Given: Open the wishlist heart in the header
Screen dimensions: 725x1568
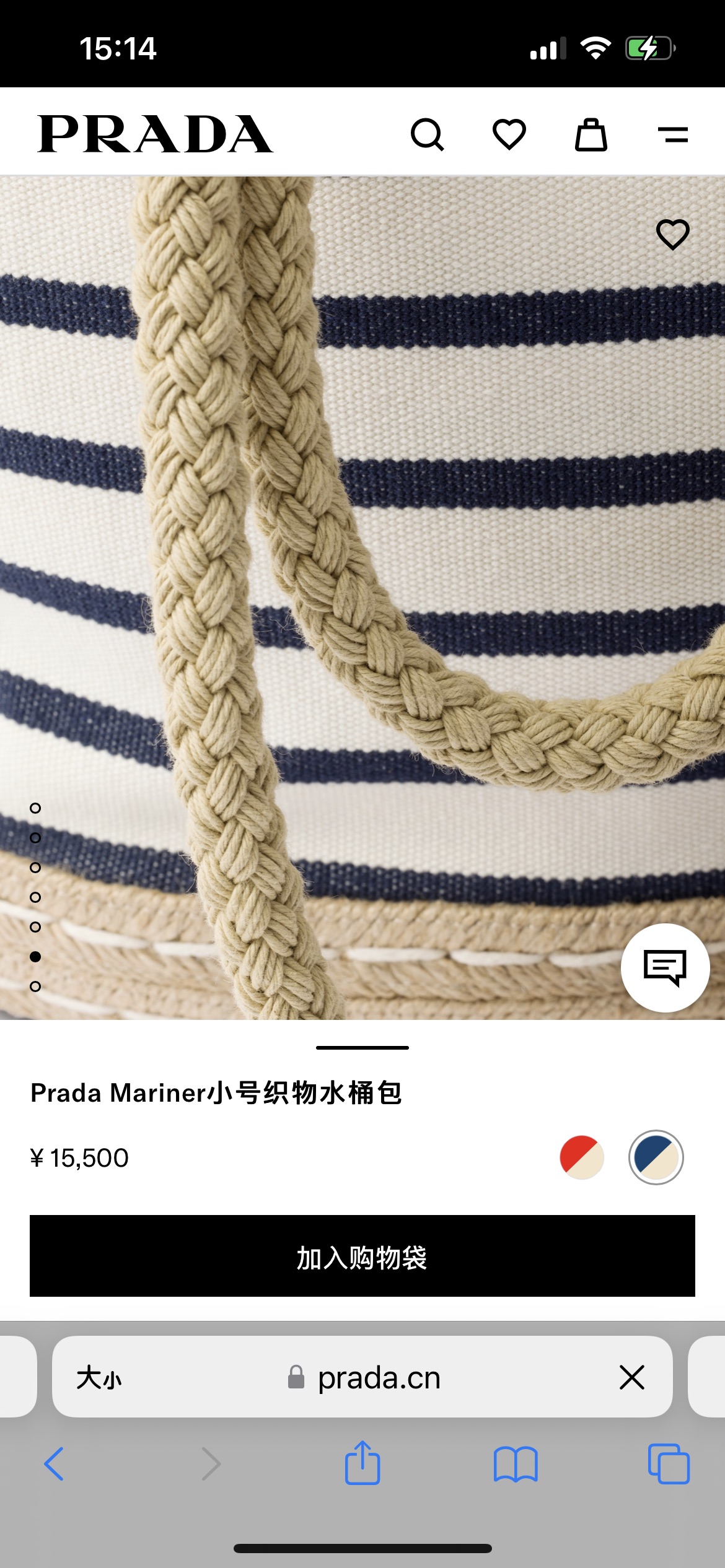Looking at the screenshot, I should pos(509,134).
